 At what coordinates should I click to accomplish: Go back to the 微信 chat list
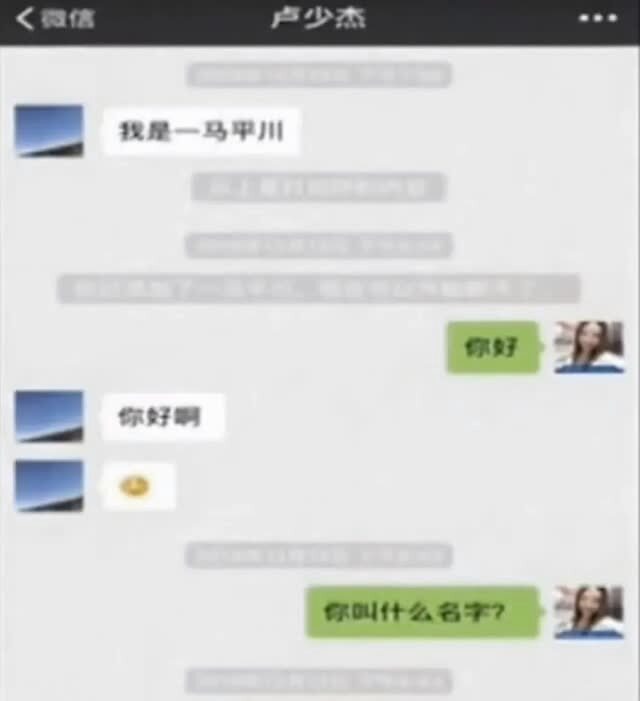coord(55,18)
